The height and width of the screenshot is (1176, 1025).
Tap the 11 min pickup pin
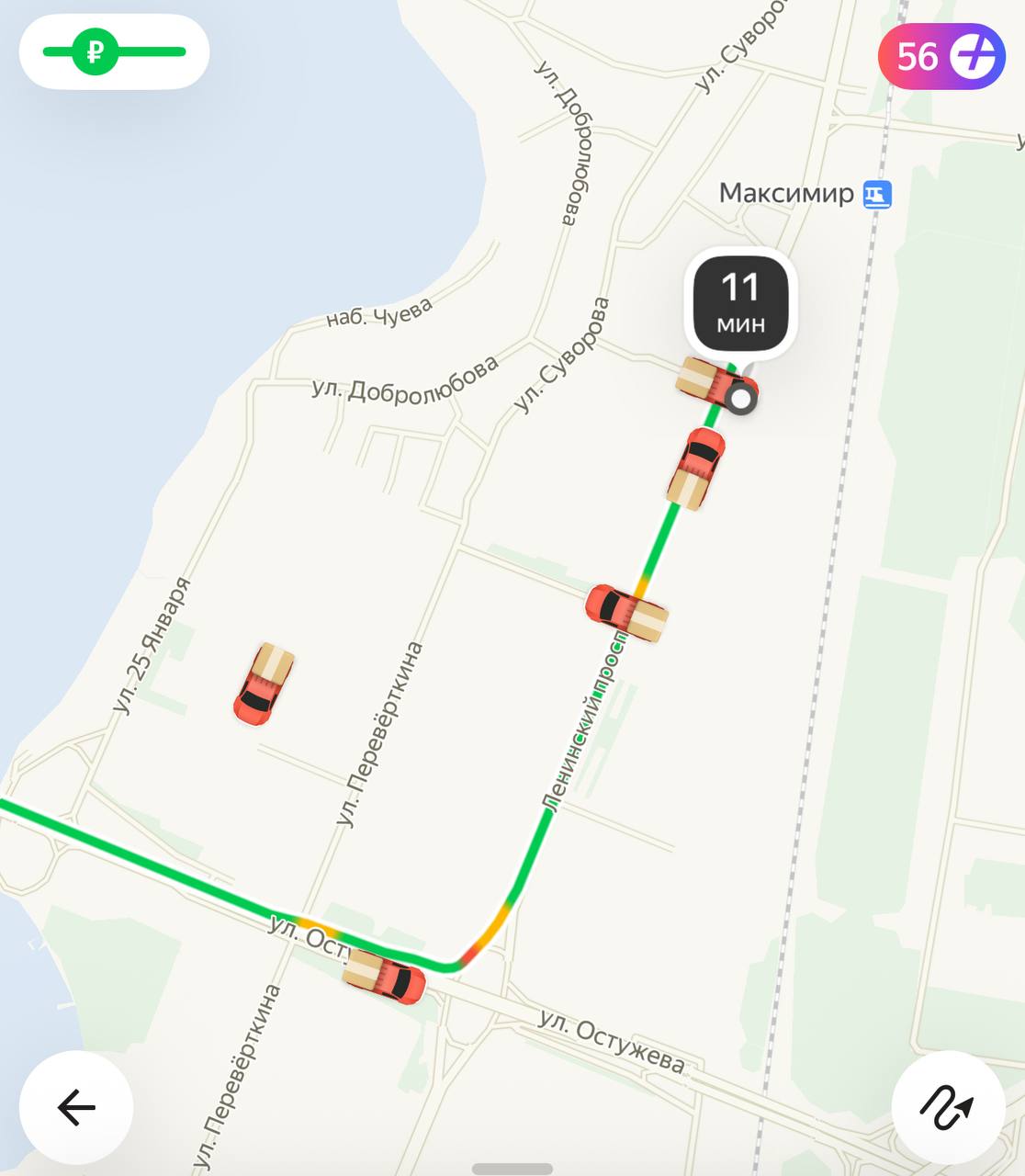click(740, 304)
